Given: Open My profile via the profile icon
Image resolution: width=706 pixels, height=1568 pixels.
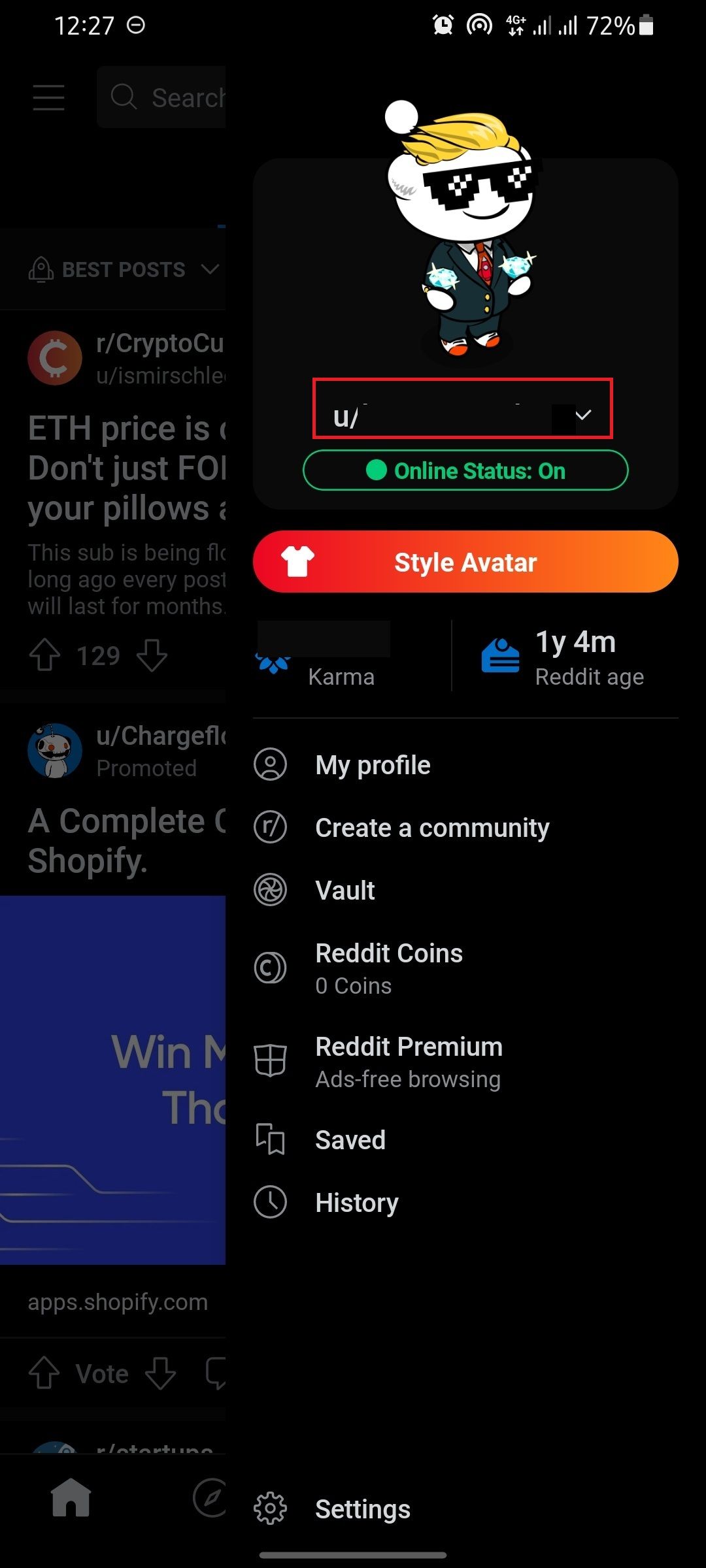Looking at the screenshot, I should tap(271, 764).
